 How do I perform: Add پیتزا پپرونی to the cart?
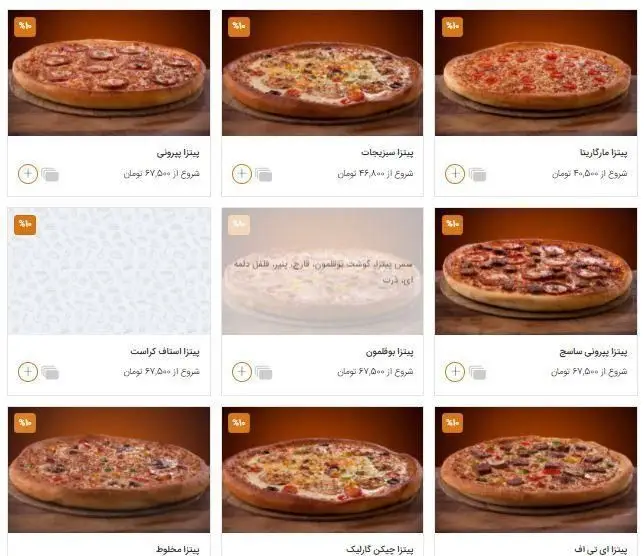(27, 173)
